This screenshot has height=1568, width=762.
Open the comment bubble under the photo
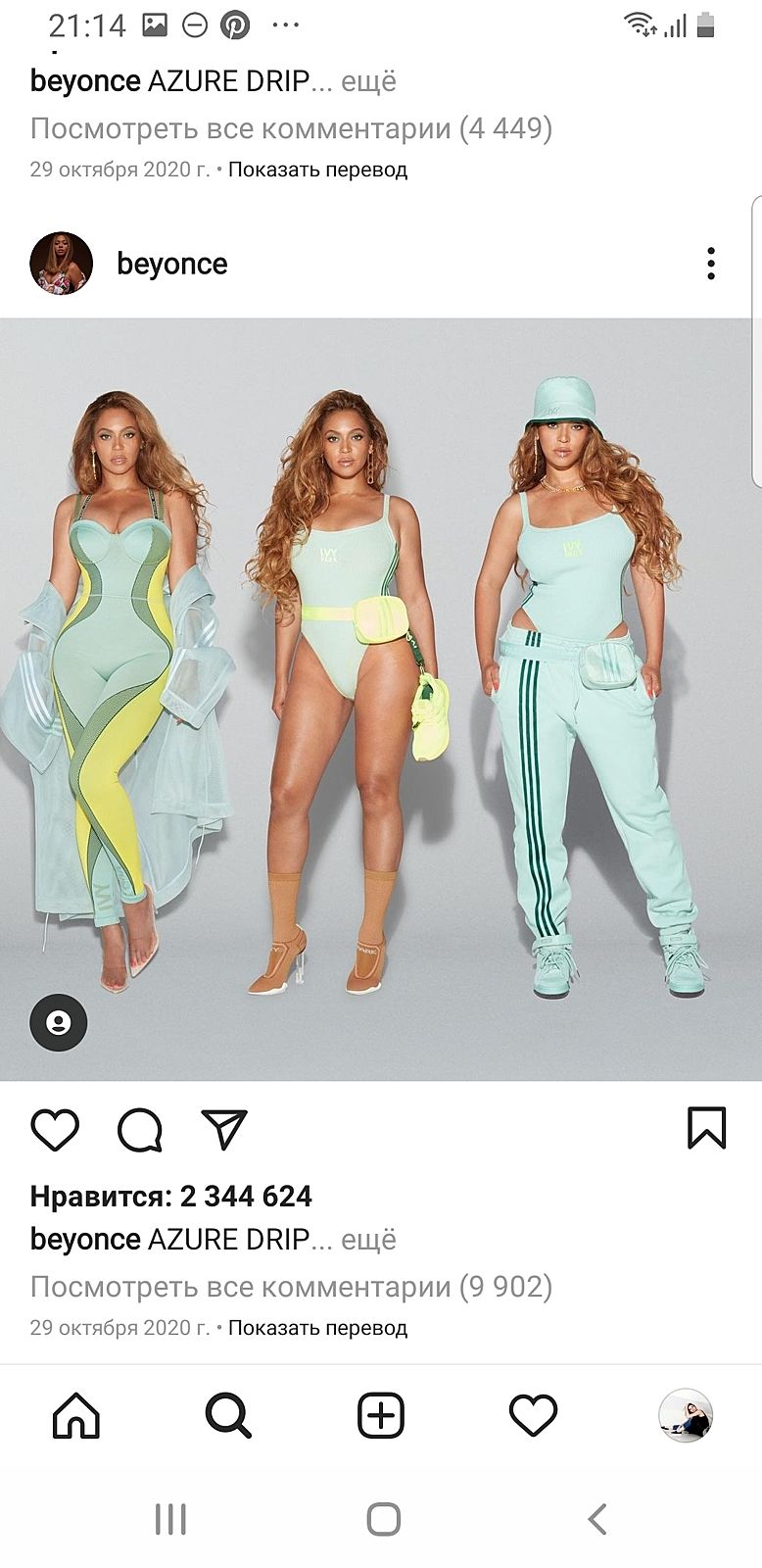(139, 1130)
